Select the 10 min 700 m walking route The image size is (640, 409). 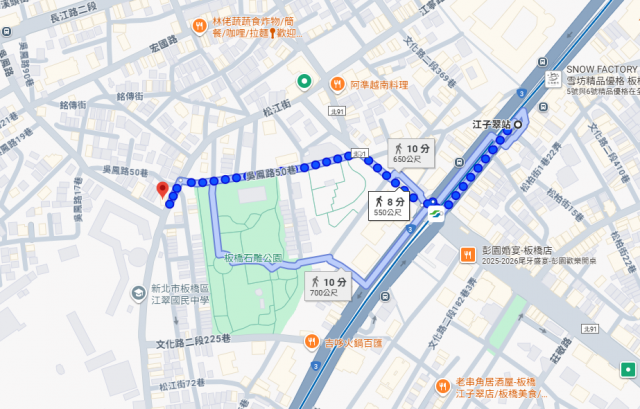[330, 287]
